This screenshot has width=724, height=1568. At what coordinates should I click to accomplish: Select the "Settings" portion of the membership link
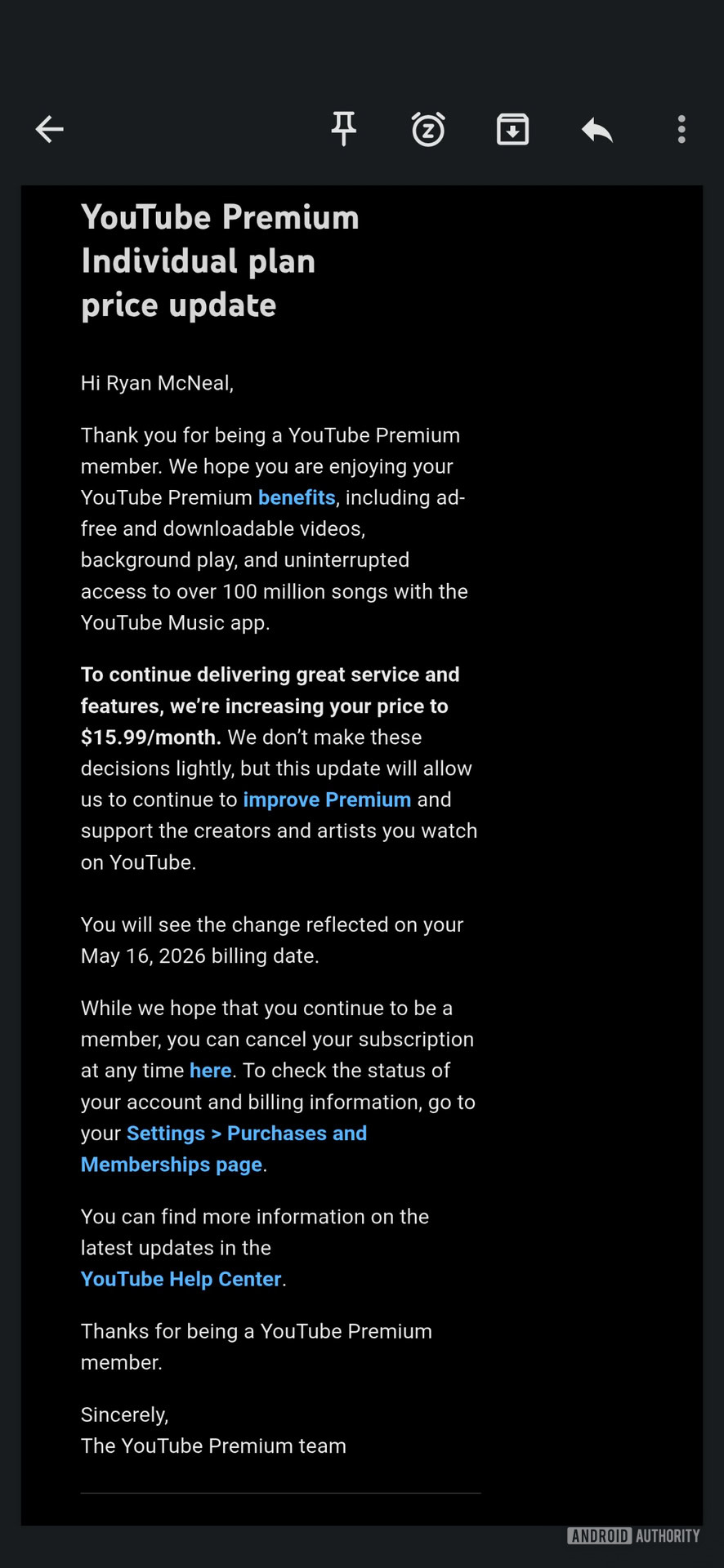[166, 1133]
